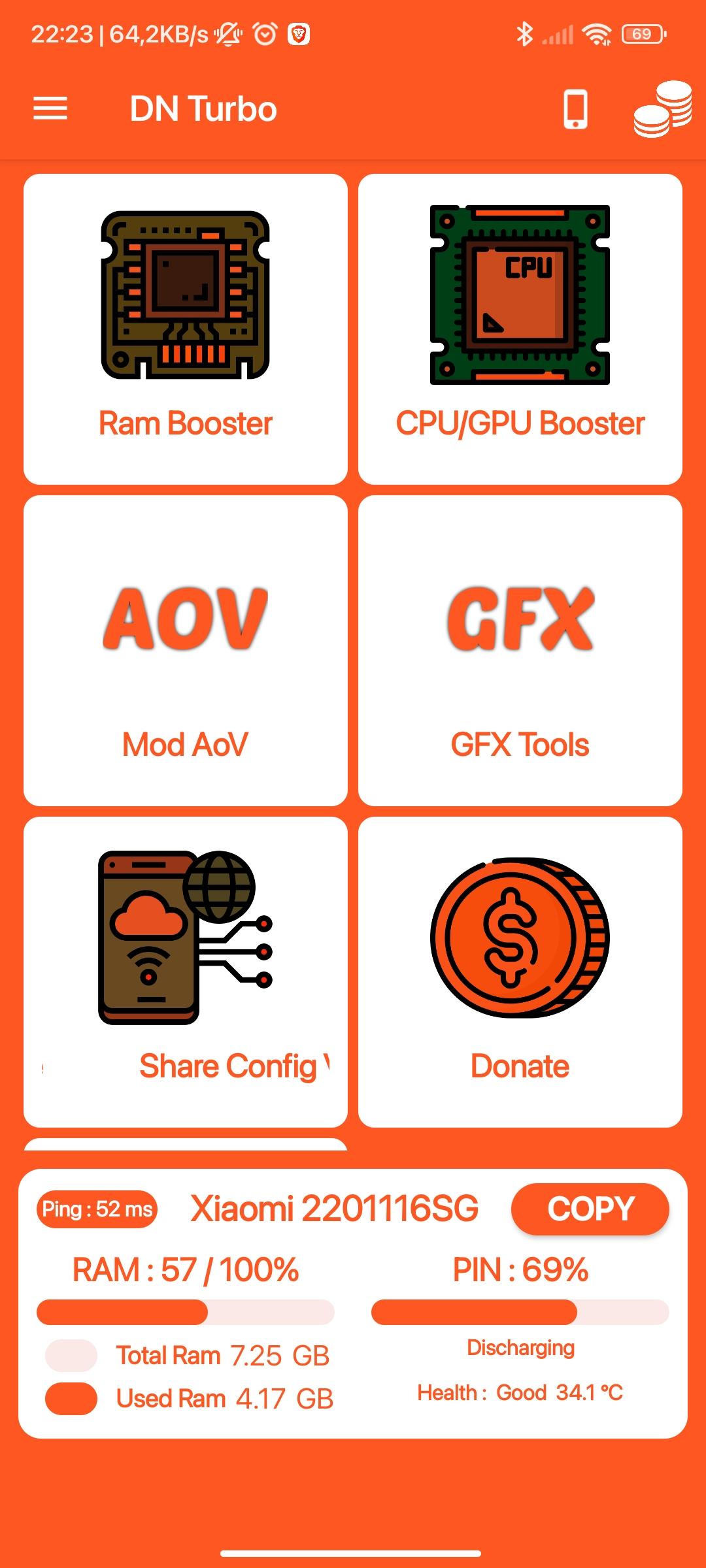Copy the device model with COPY button
Viewport: 706px width, 1568px height.
590,1209
